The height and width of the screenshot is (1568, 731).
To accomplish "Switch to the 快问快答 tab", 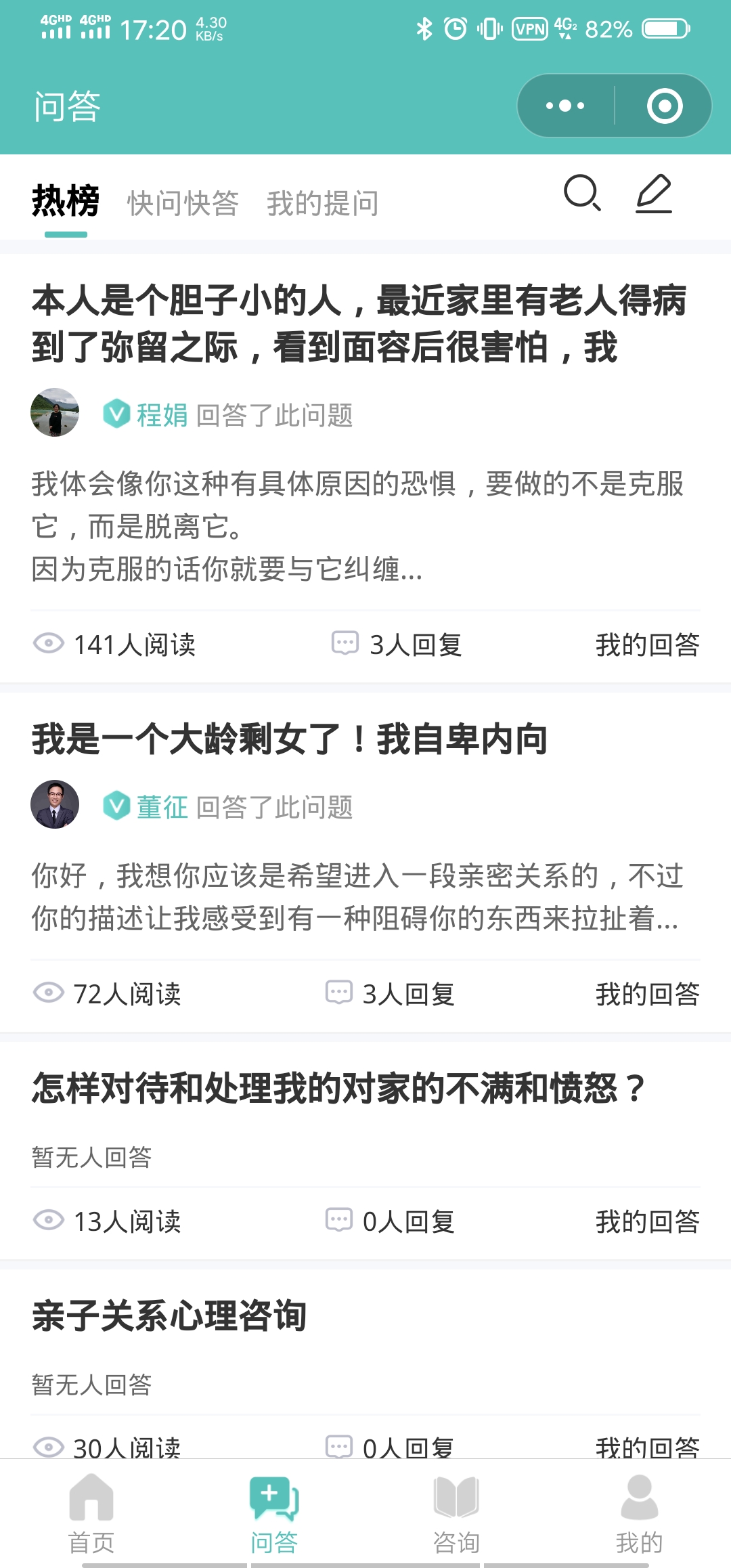I will click(183, 203).
